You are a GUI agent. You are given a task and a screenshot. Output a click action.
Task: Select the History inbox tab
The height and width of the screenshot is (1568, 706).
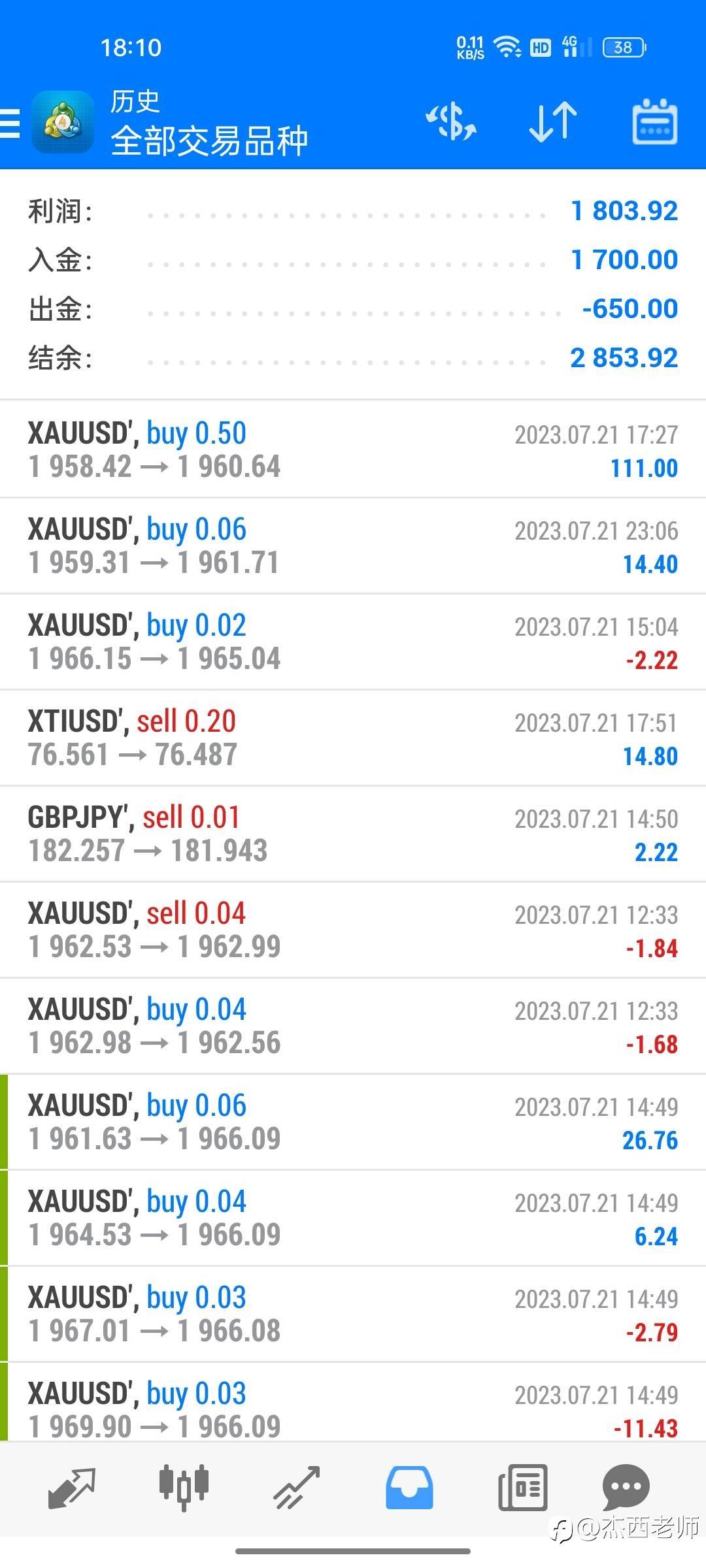[409, 1488]
